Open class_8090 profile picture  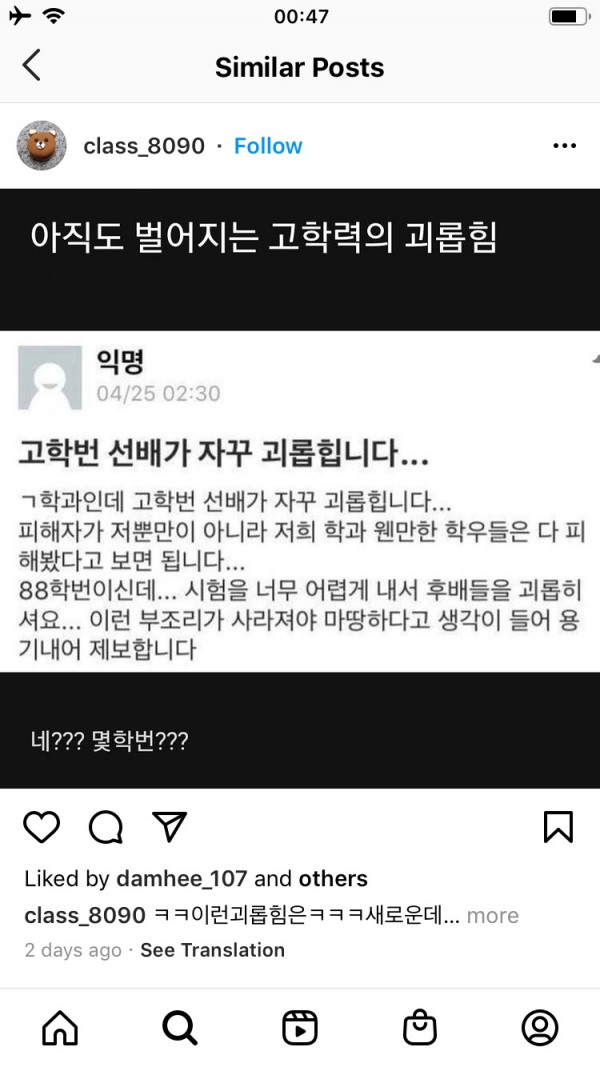tap(42, 146)
